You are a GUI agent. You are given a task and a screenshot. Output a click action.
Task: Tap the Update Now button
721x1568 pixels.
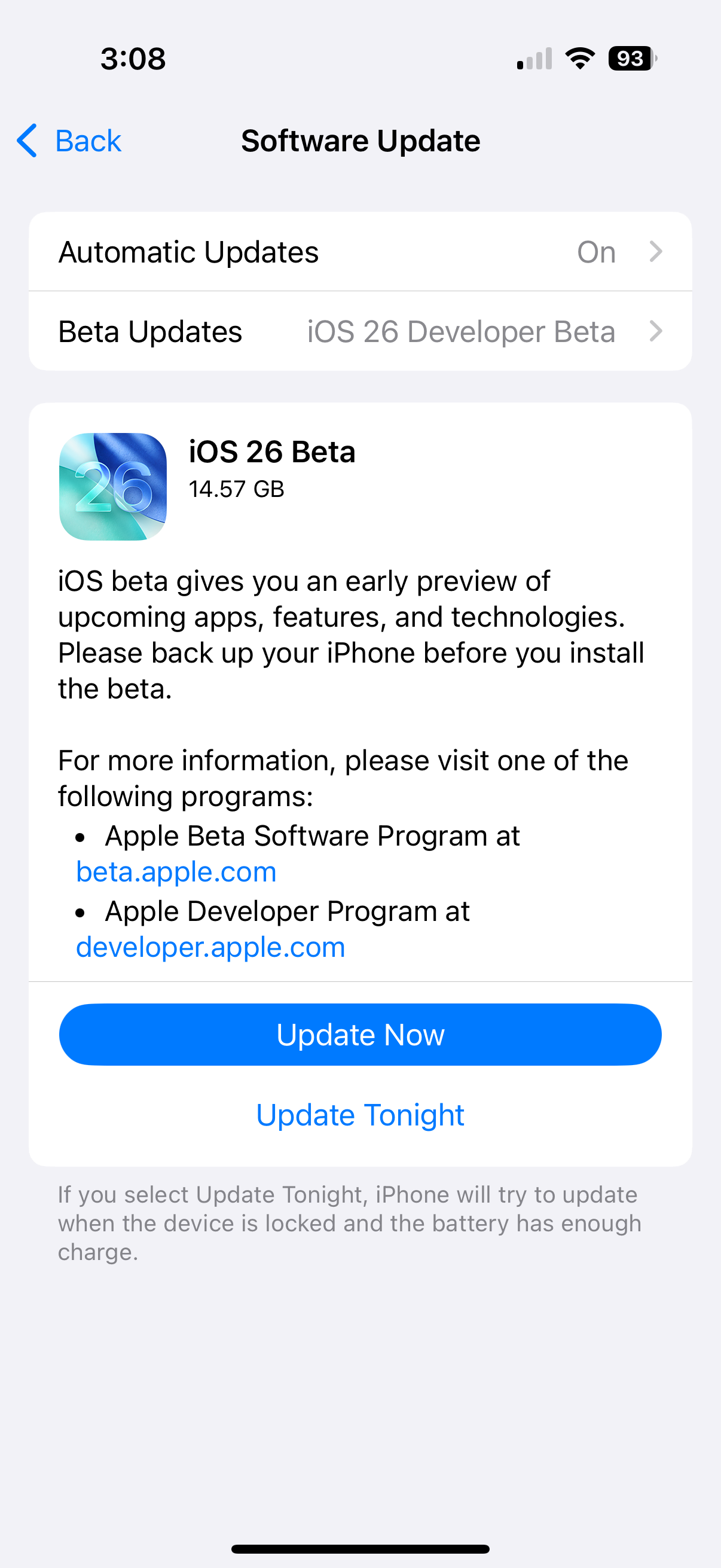[x=360, y=1034]
